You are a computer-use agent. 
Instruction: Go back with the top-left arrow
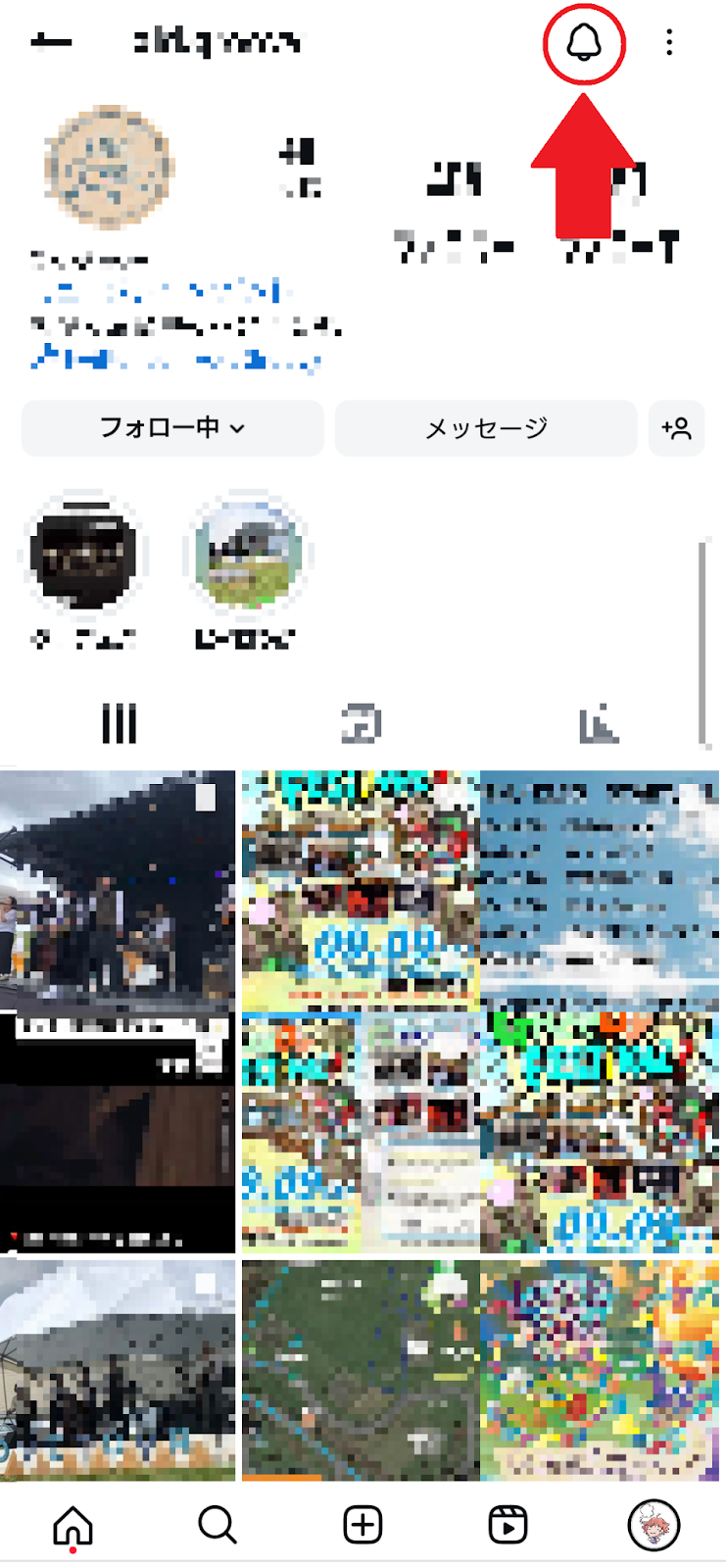51,42
